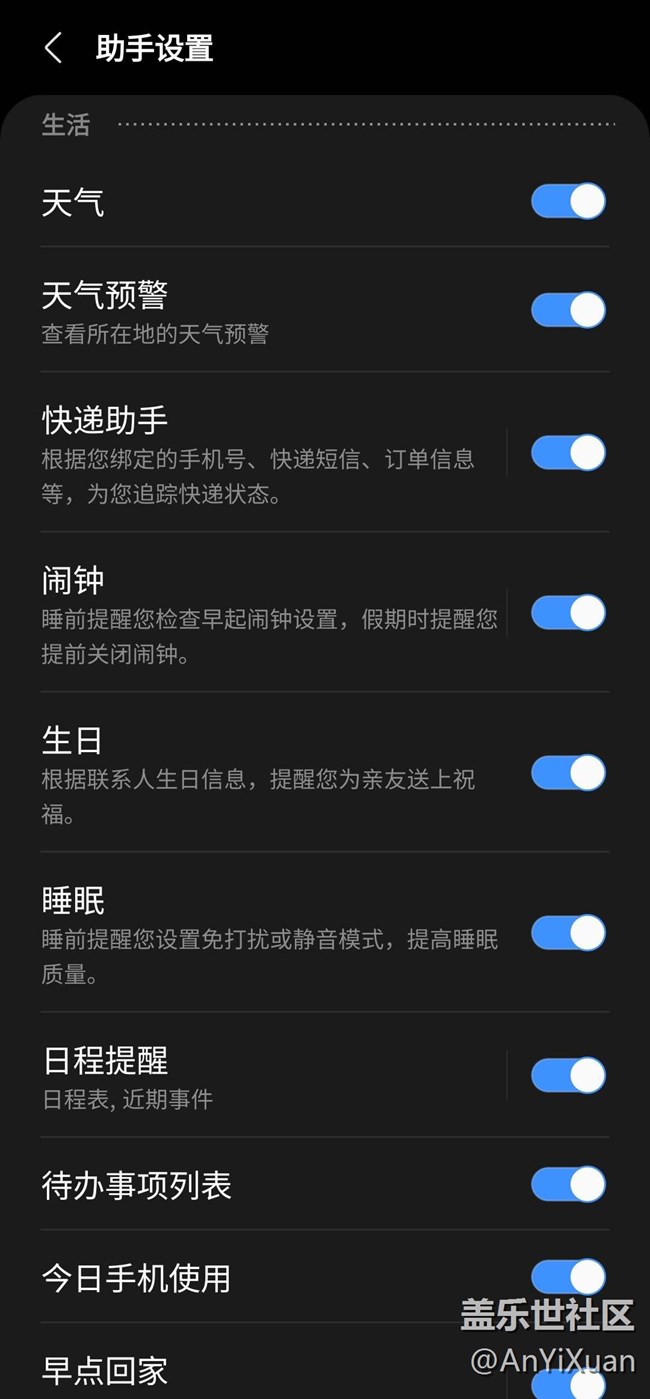Turn off 今日手机使用 switch
Screen dimensions: 650x1399
point(568,1276)
